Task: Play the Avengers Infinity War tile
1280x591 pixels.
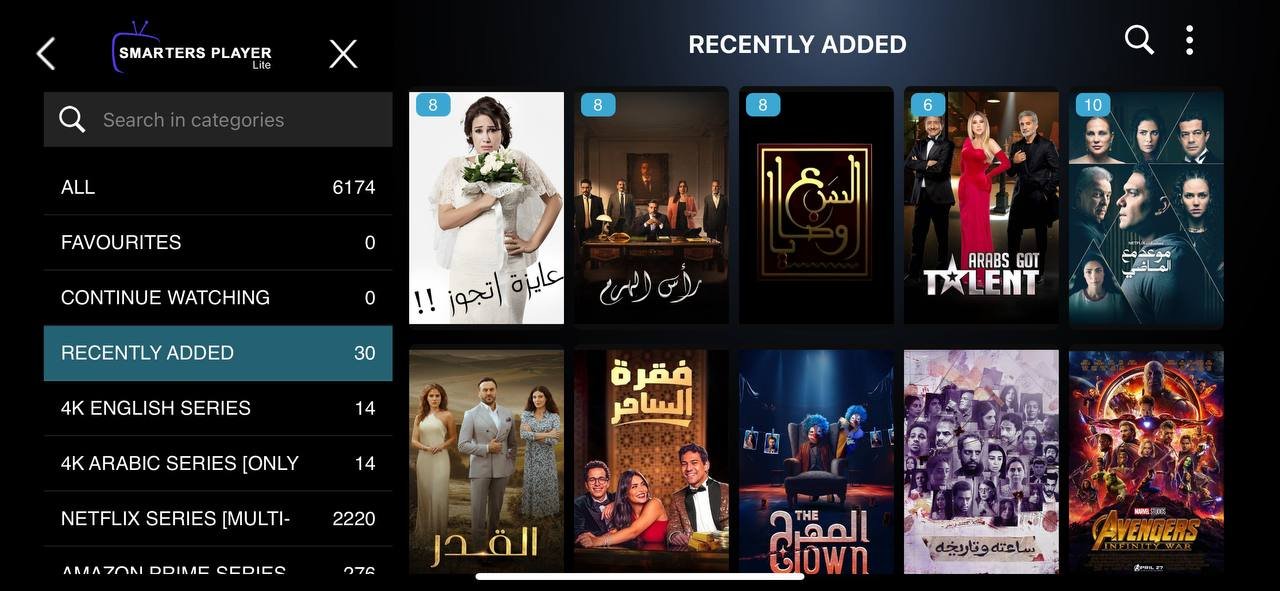Action: (1146, 460)
